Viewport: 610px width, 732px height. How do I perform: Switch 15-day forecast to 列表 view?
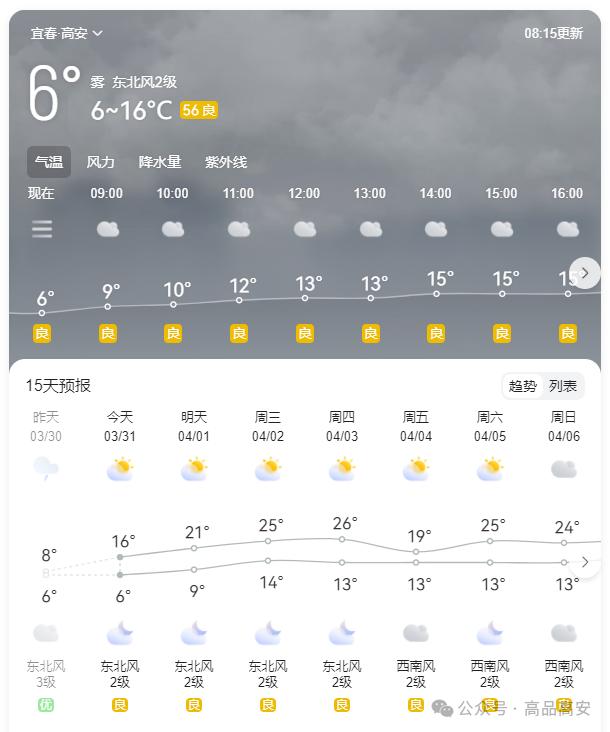(563, 386)
